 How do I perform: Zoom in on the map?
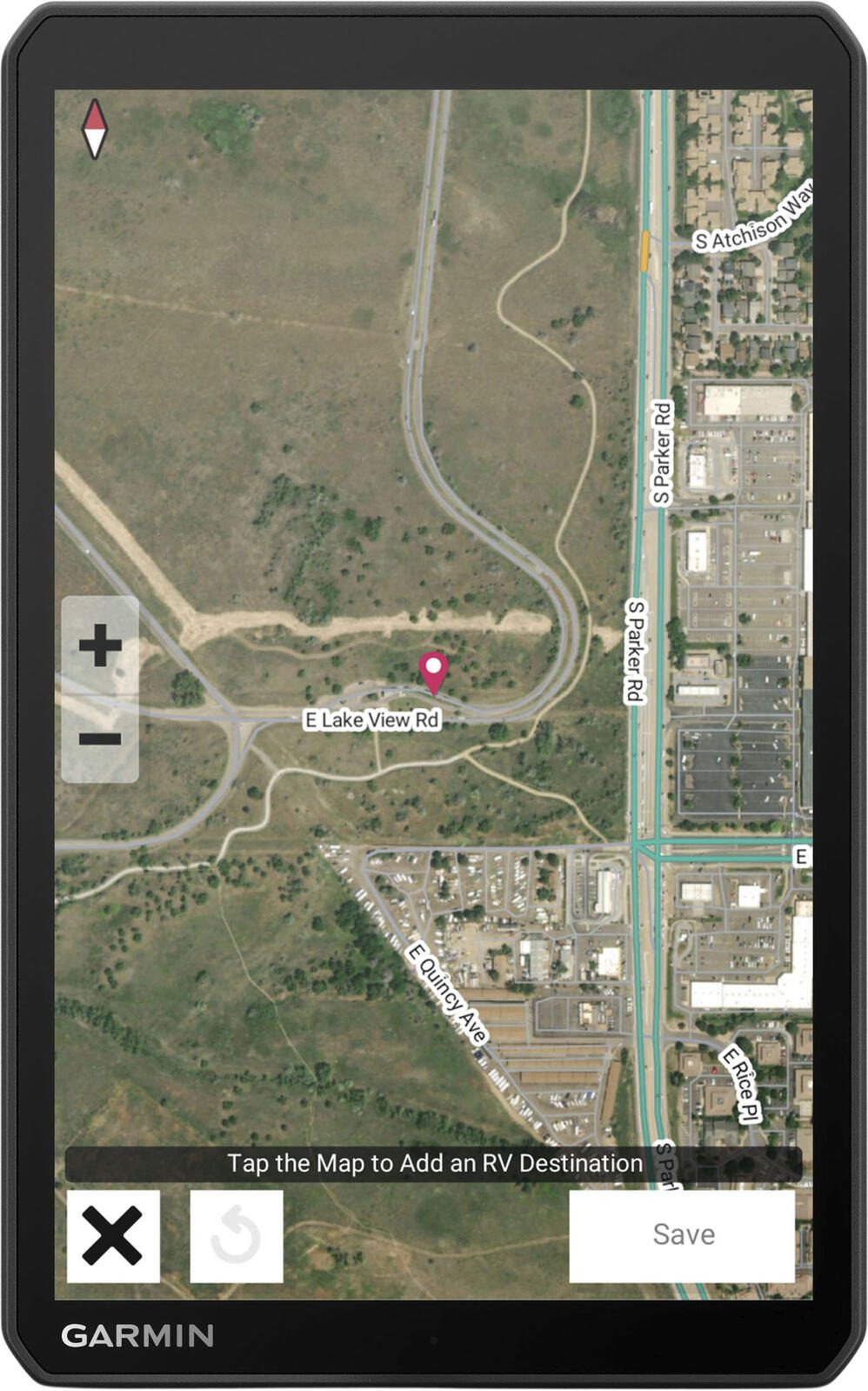pyautogui.click(x=100, y=645)
